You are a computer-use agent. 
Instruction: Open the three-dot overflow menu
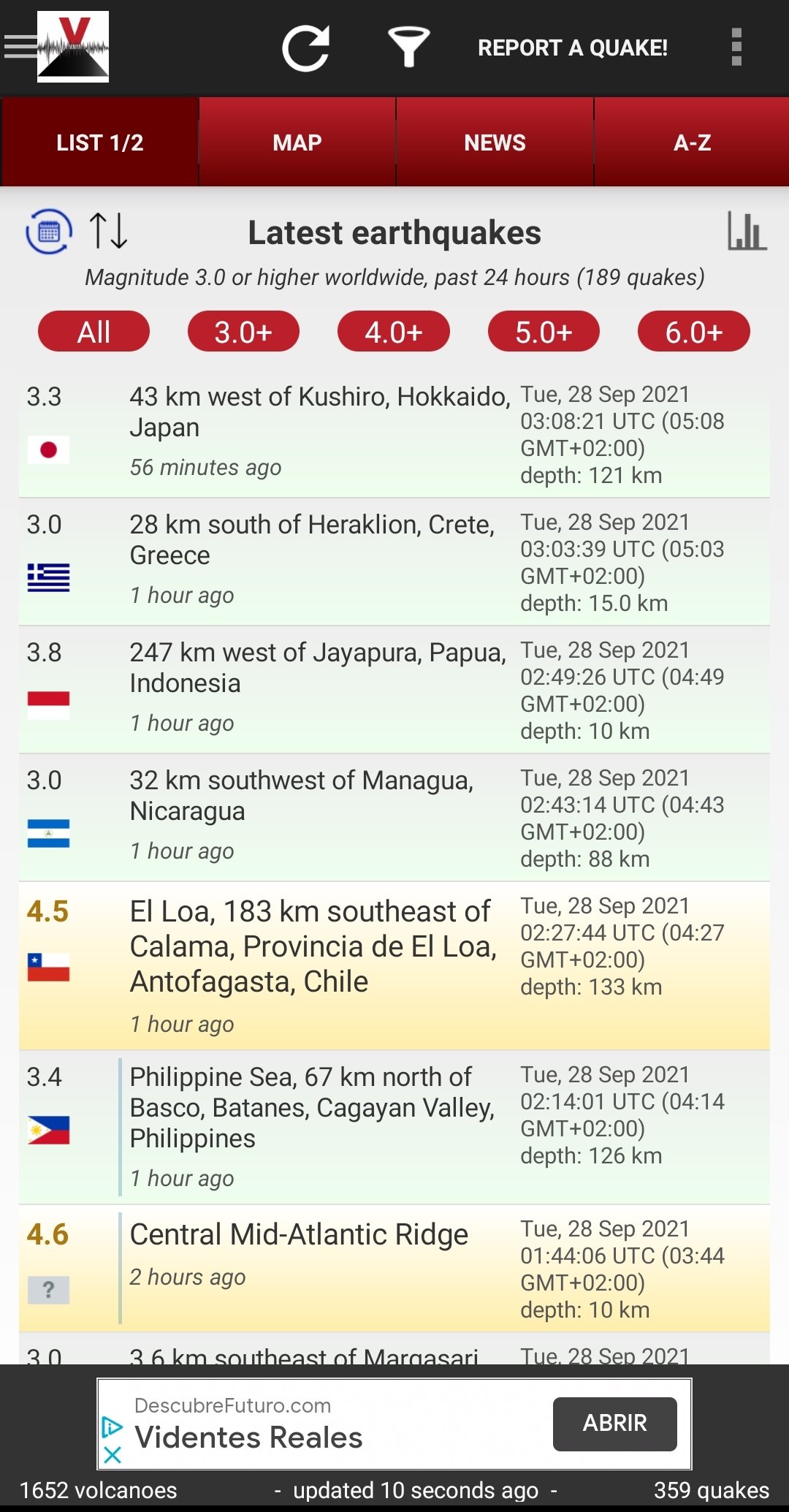click(736, 48)
